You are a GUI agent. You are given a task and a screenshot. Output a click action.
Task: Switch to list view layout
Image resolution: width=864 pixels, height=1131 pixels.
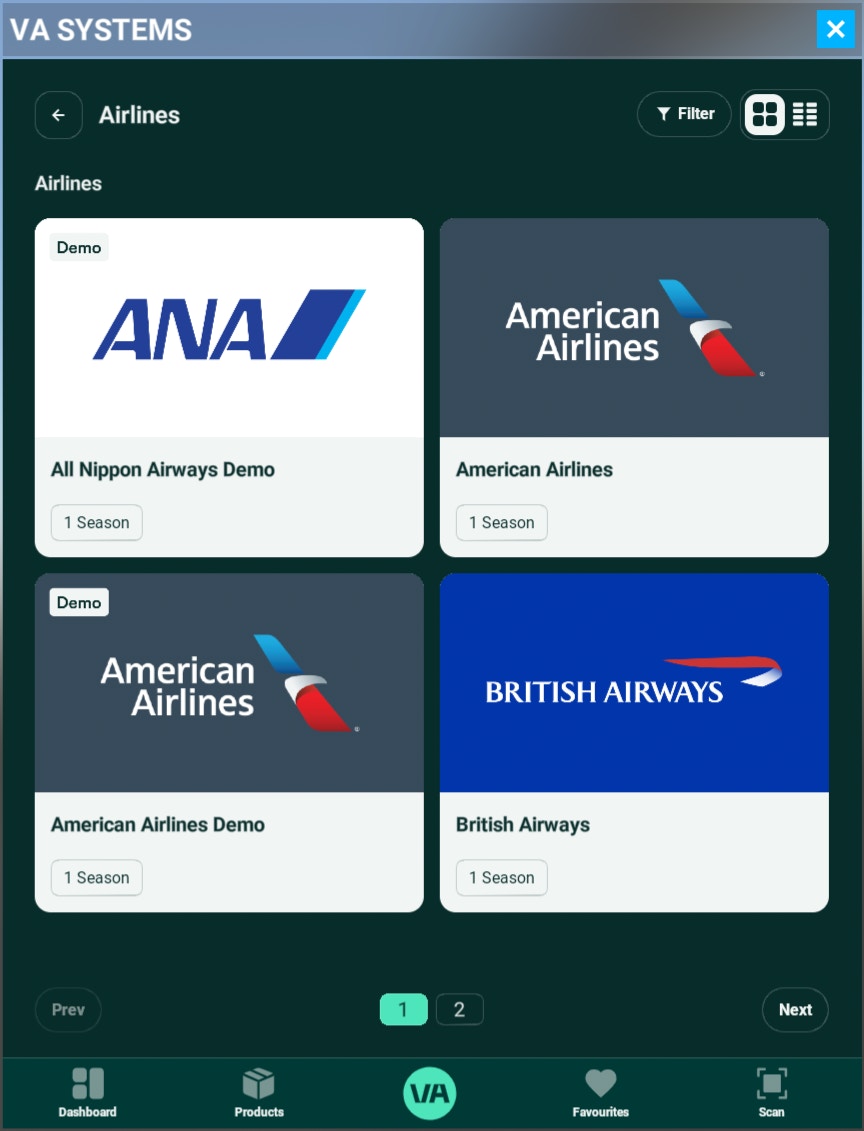(805, 115)
